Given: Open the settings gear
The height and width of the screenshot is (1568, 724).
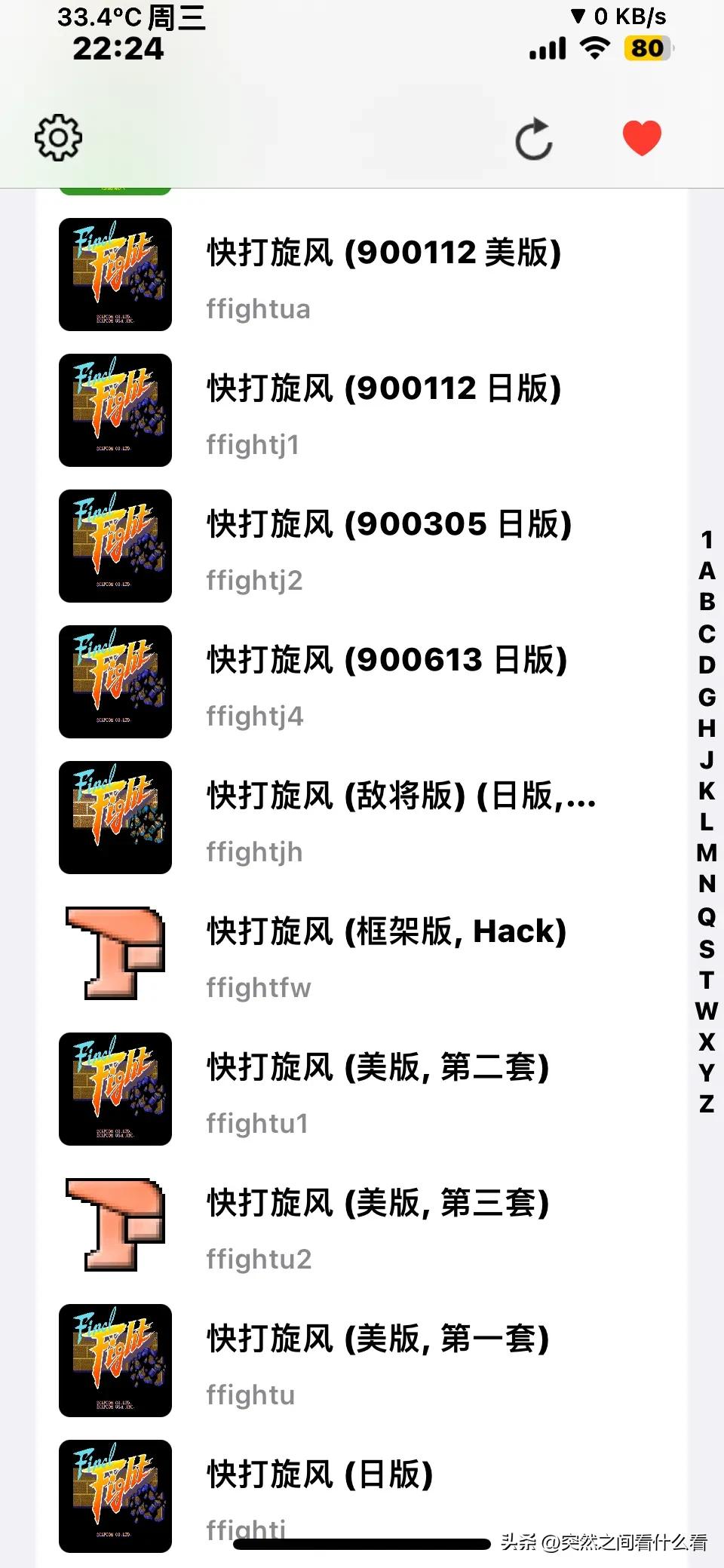Looking at the screenshot, I should (x=57, y=138).
